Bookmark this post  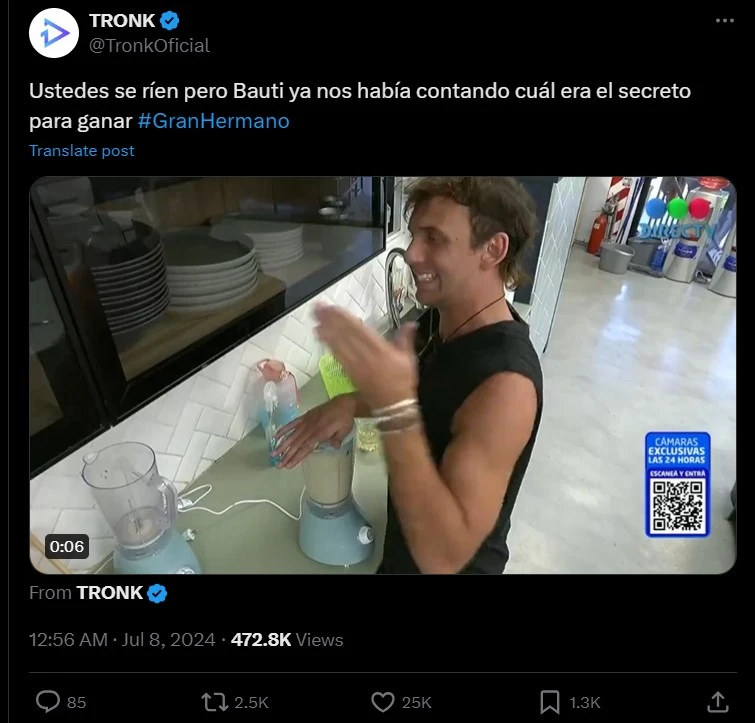tap(550, 702)
